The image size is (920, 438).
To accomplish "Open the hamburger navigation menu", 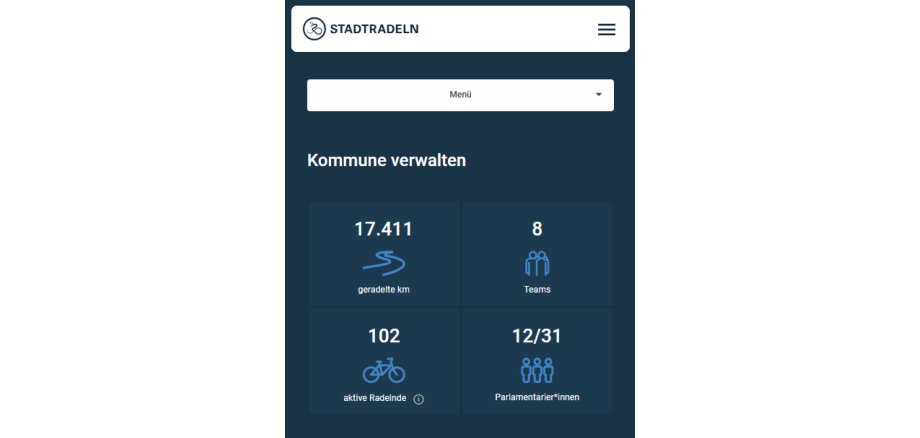I will [x=606, y=29].
